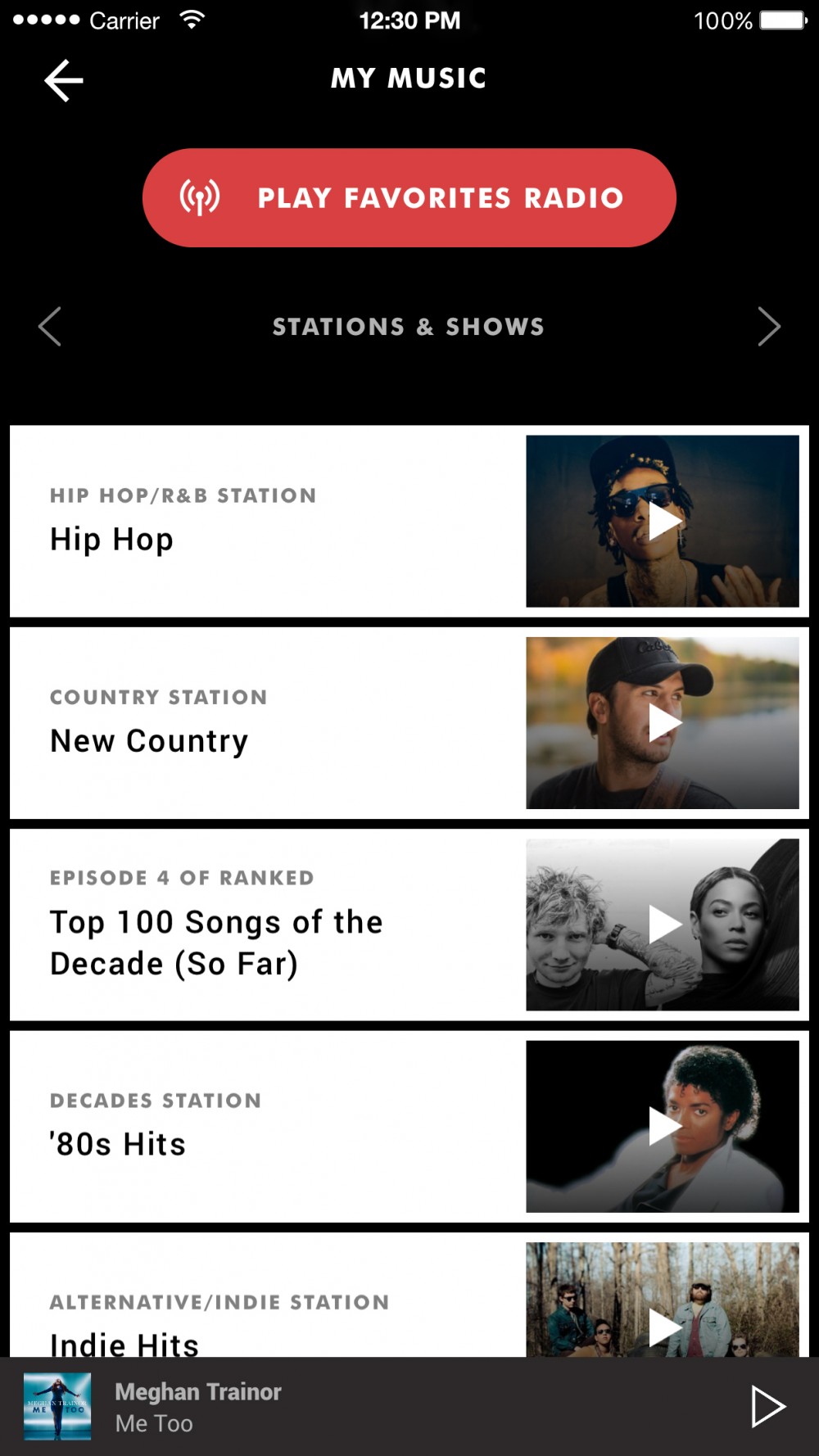Tap the back arrow to leave My Music
Screen dimensions: 819x1456
(64, 79)
